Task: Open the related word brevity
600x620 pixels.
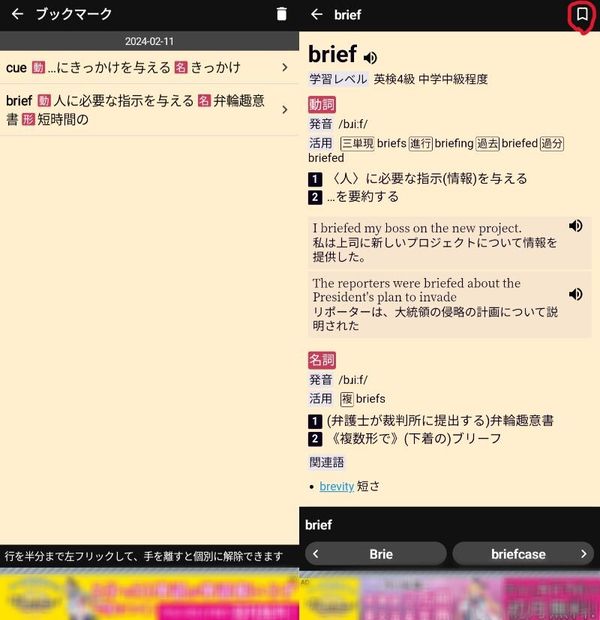Action: (337, 486)
